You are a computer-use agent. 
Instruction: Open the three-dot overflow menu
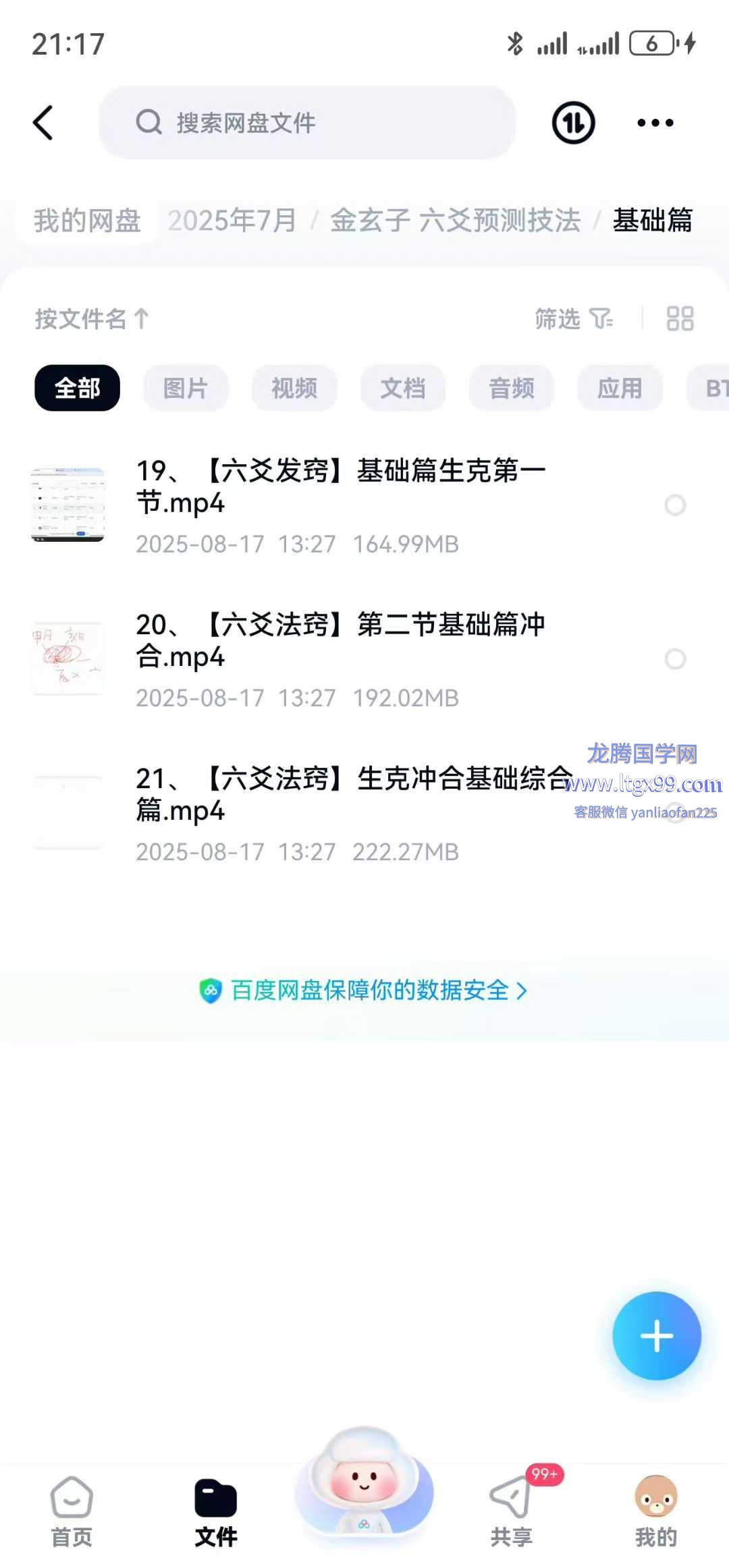click(x=655, y=123)
